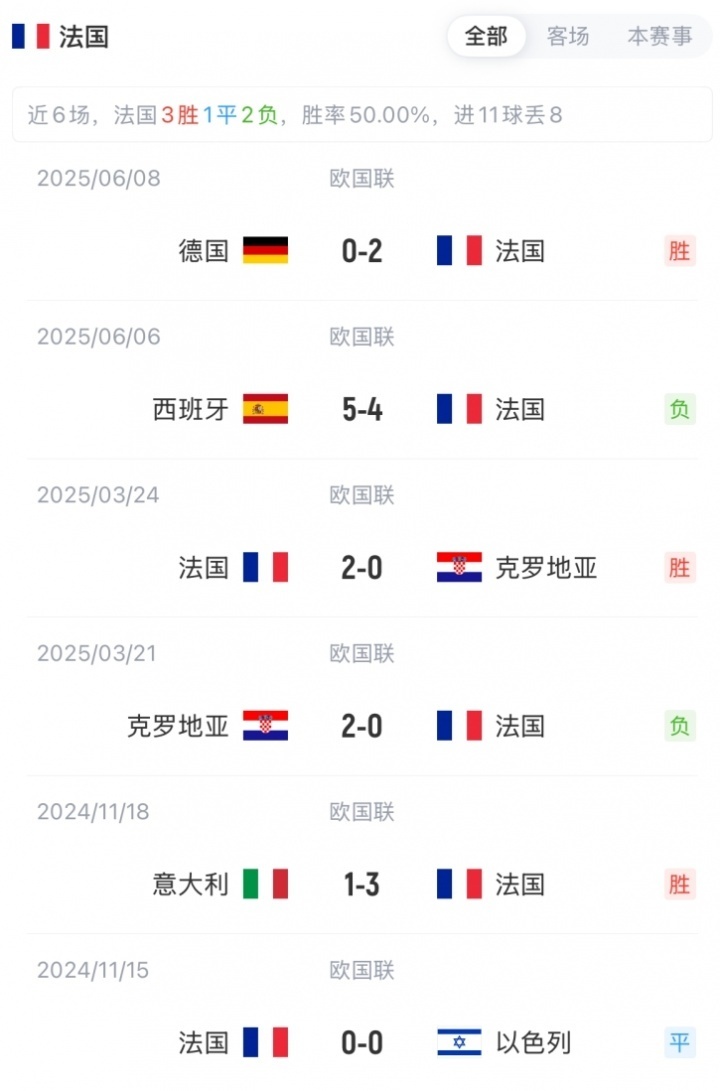View the 法国 2-0 克罗地亚 match details

point(361,568)
